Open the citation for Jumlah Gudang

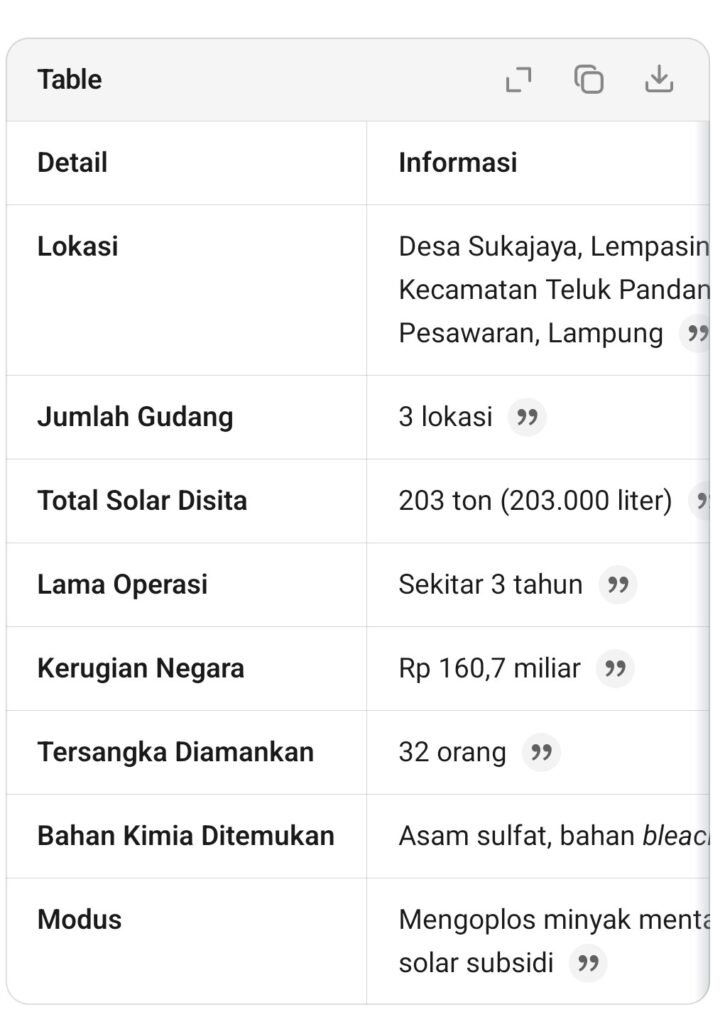[526, 417]
